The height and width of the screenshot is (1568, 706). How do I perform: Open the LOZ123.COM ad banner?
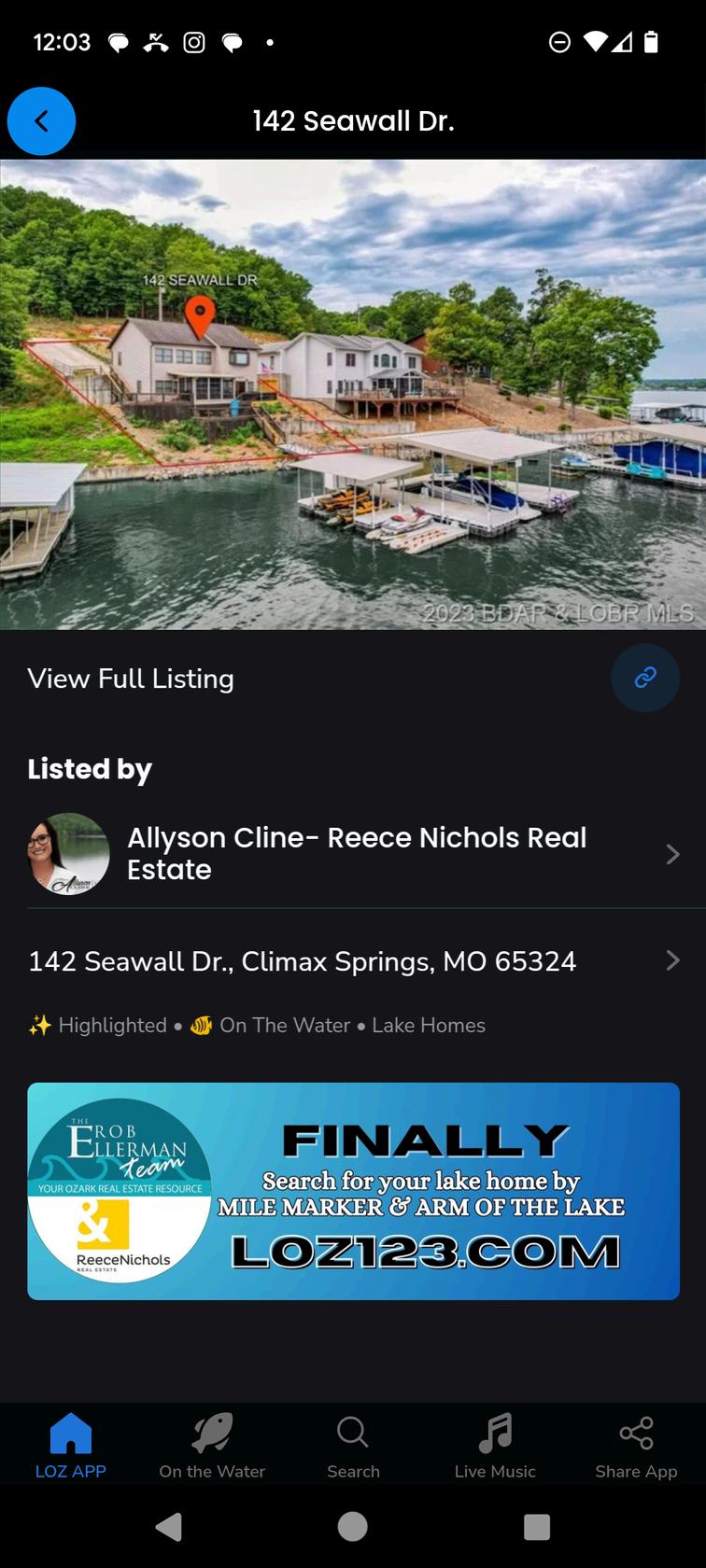click(x=353, y=1191)
